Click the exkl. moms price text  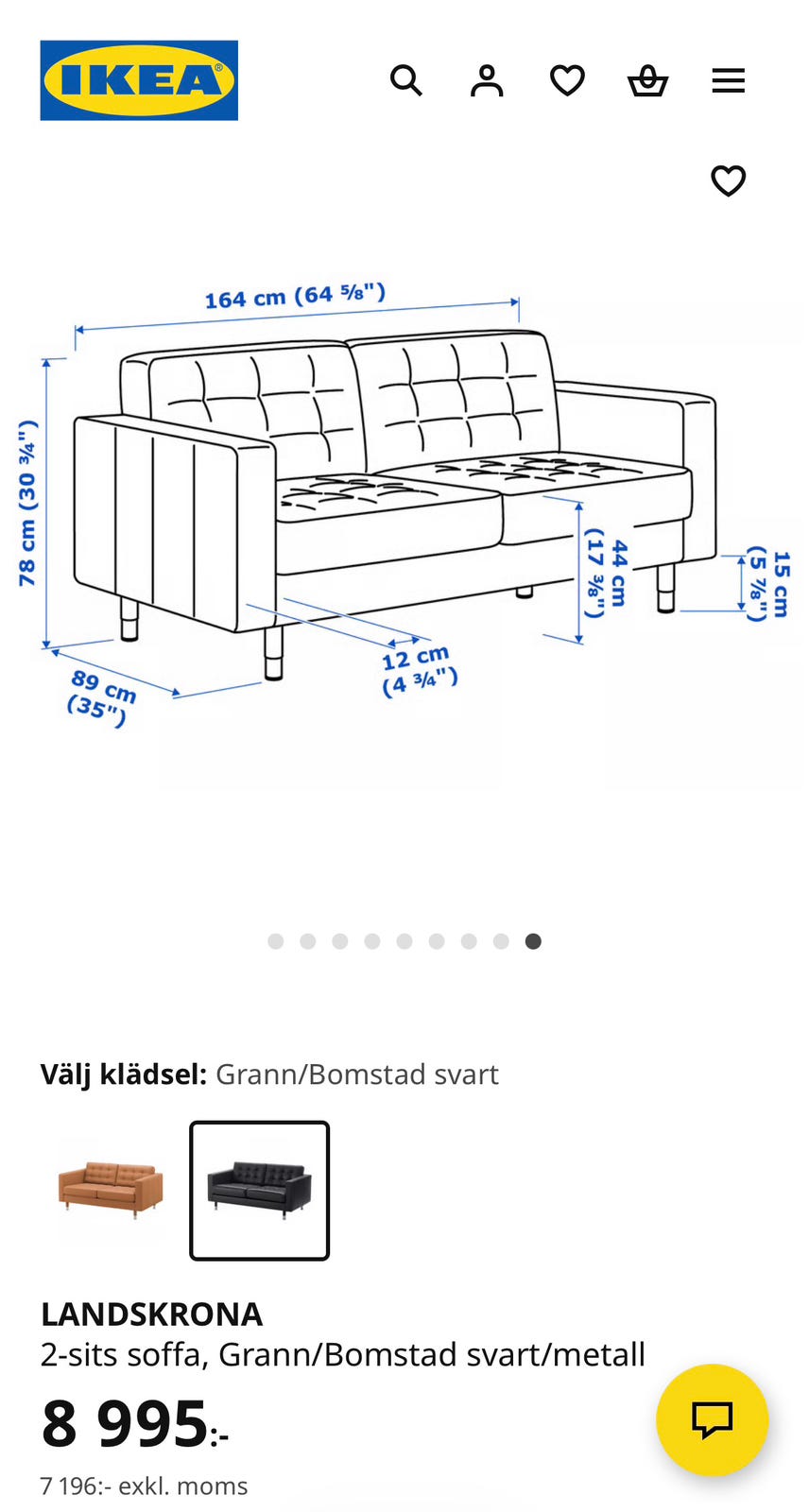click(x=144, y=1486)
